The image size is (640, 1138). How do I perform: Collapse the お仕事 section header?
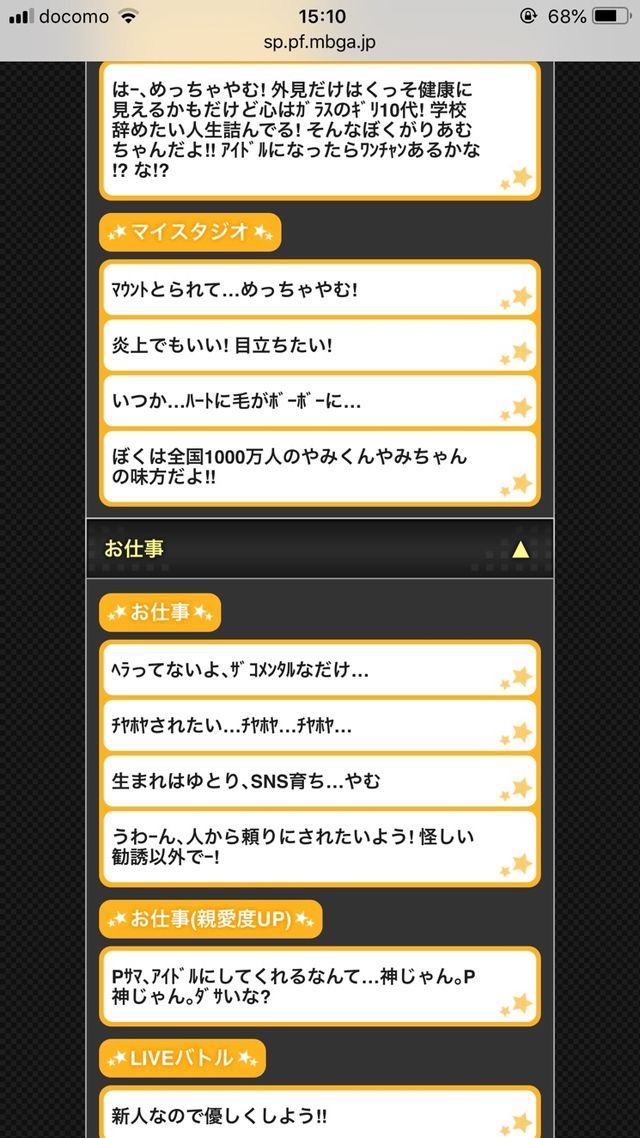[x=320, y=549]
